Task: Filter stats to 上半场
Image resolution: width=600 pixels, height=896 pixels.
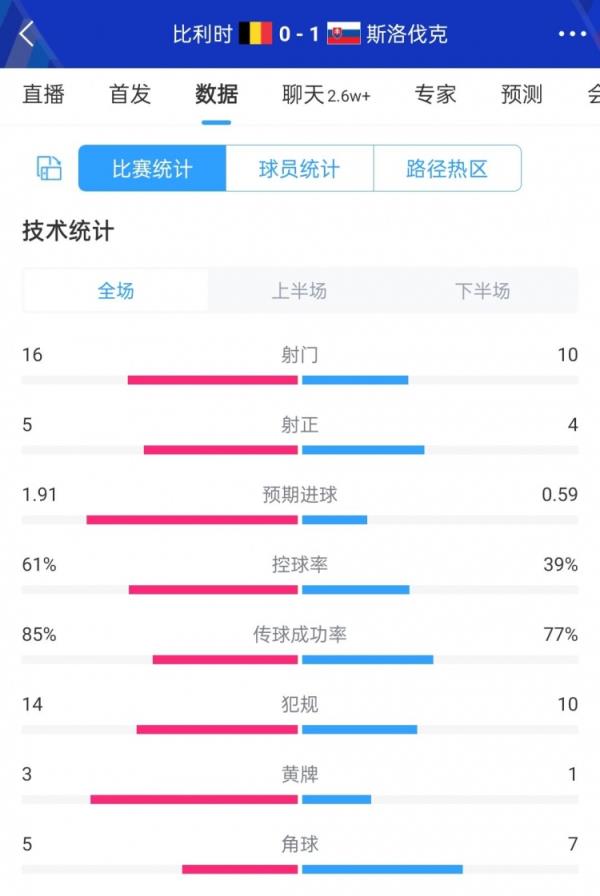Action: click(299, 291)
